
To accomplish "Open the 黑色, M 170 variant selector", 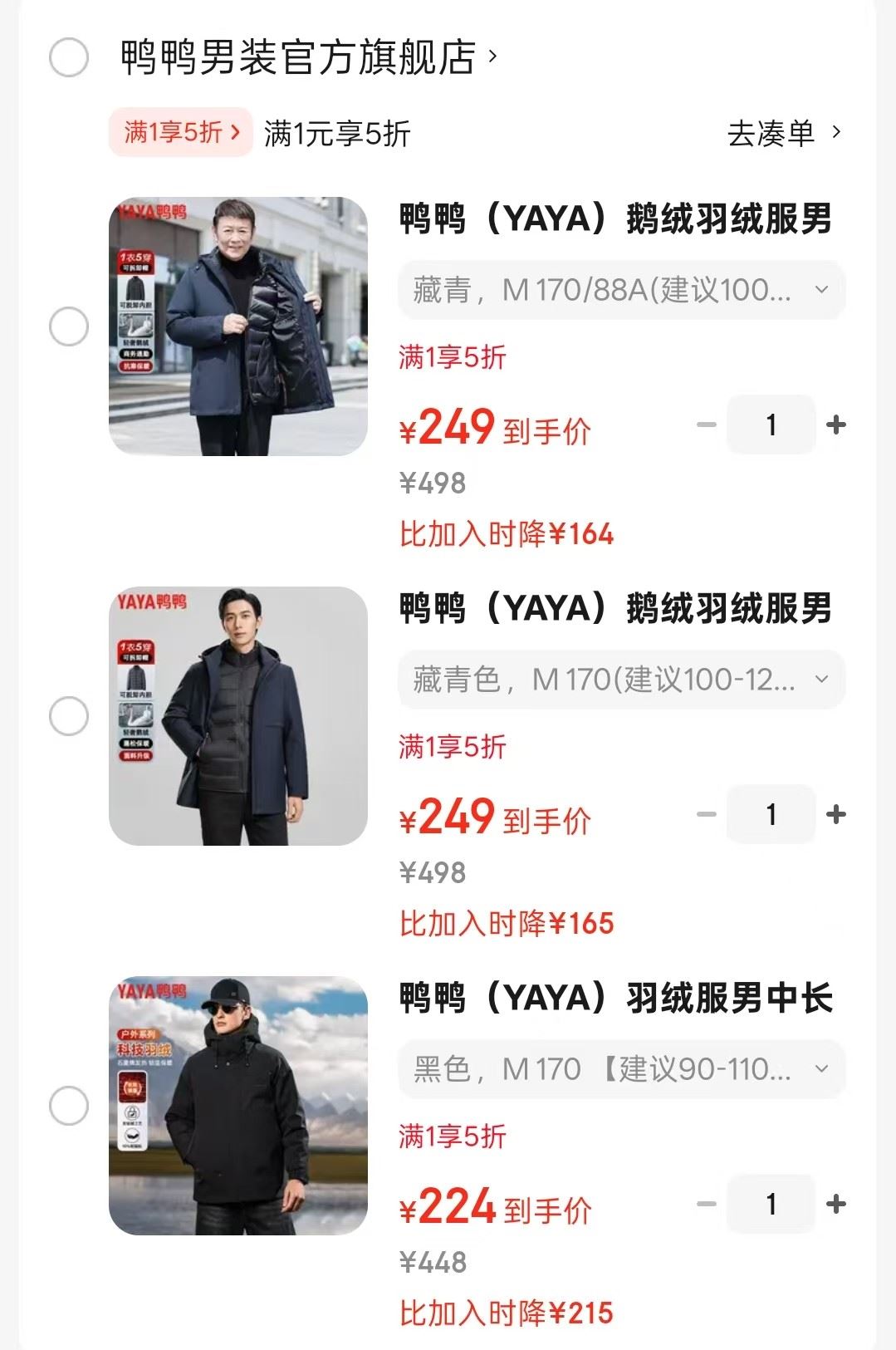I will (621, 1069).
